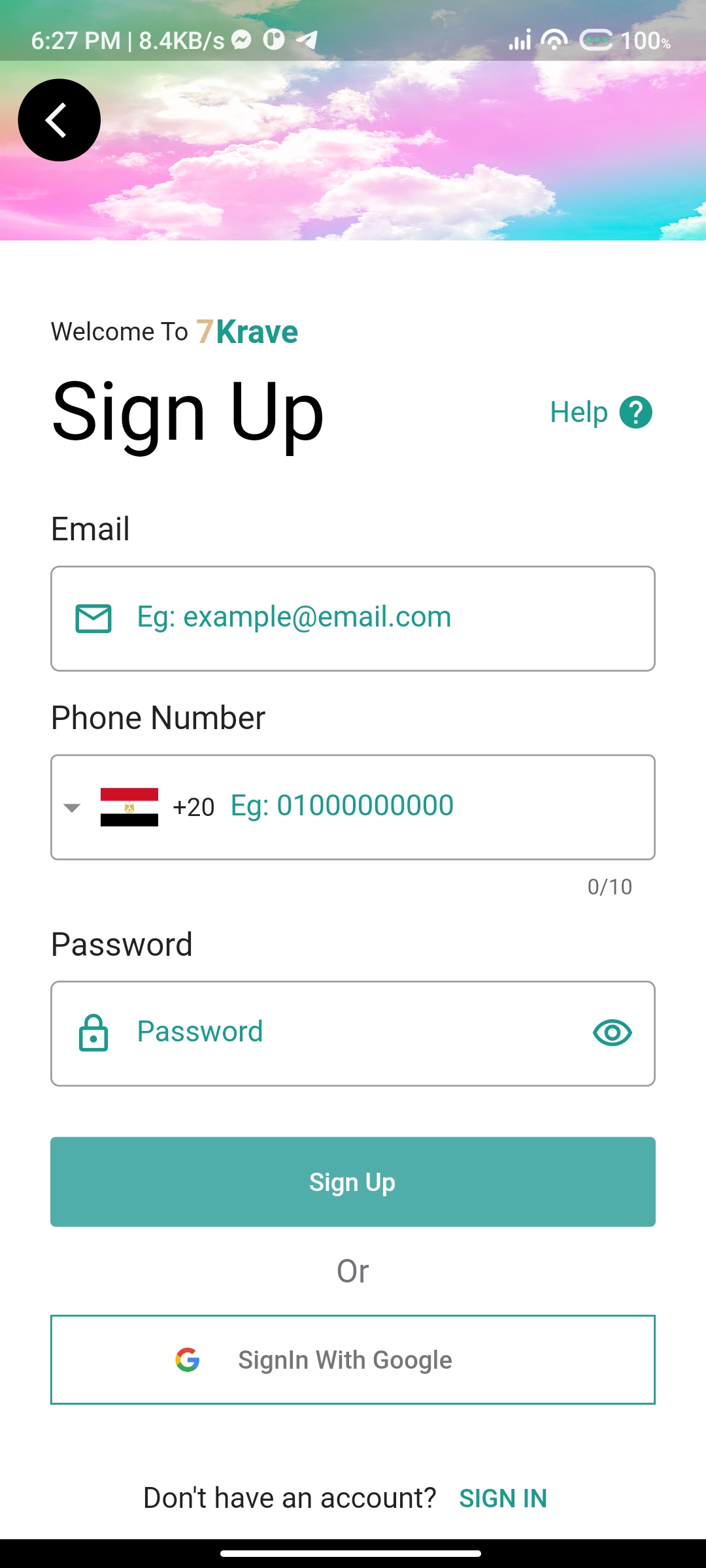Toggle password visibility with the eye icon

(612, 1032)
